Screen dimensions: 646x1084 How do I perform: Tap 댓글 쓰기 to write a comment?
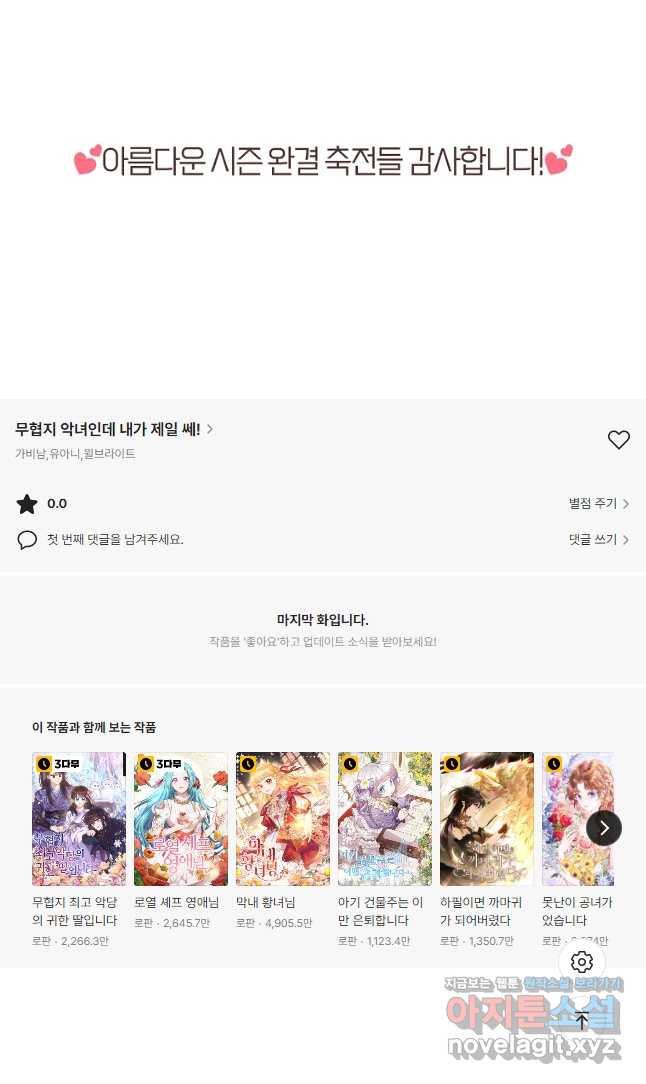tap(598, 540)
